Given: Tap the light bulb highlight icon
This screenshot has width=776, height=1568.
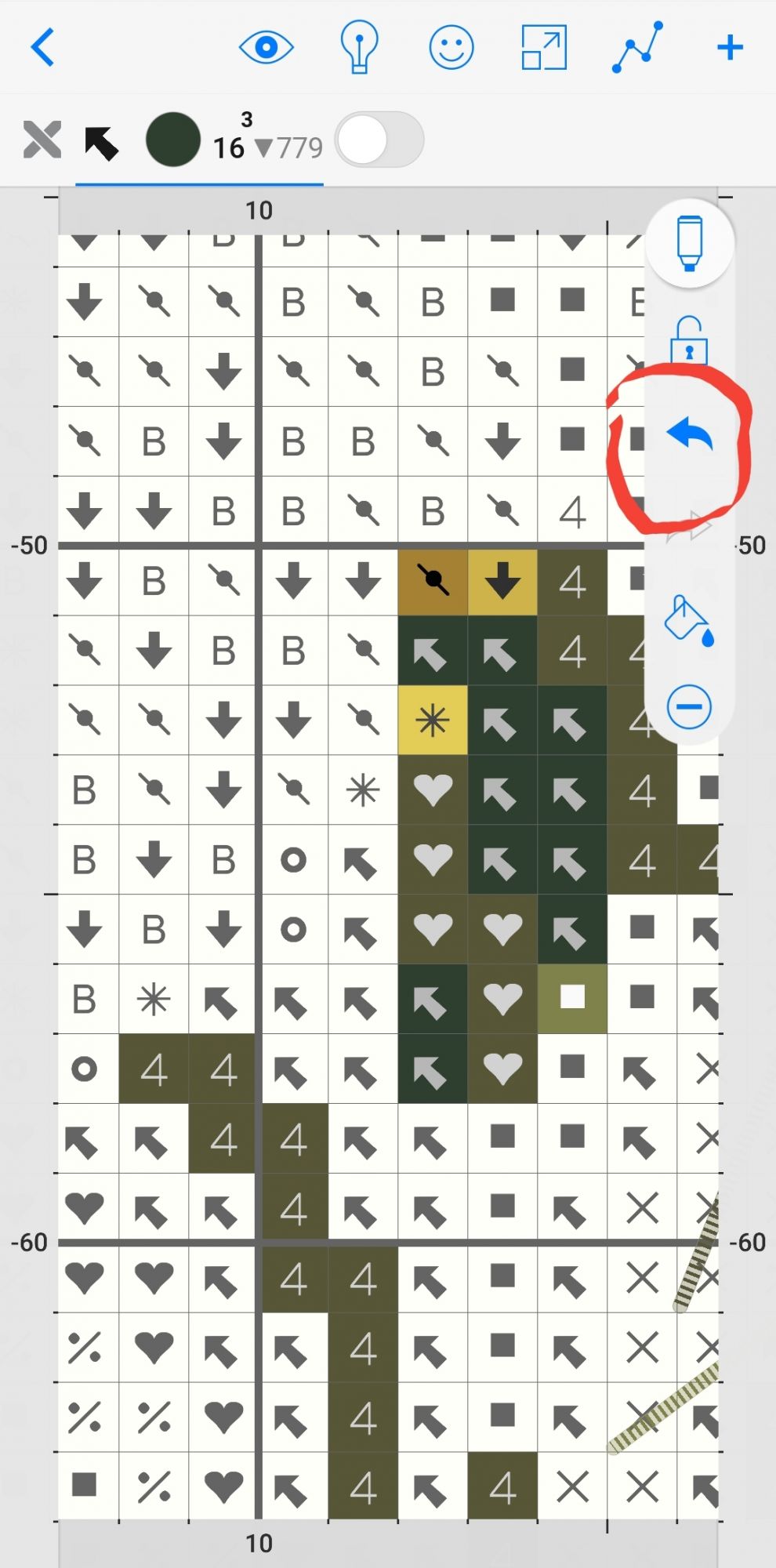Looking at the screenshot, I should click(359, 48).
